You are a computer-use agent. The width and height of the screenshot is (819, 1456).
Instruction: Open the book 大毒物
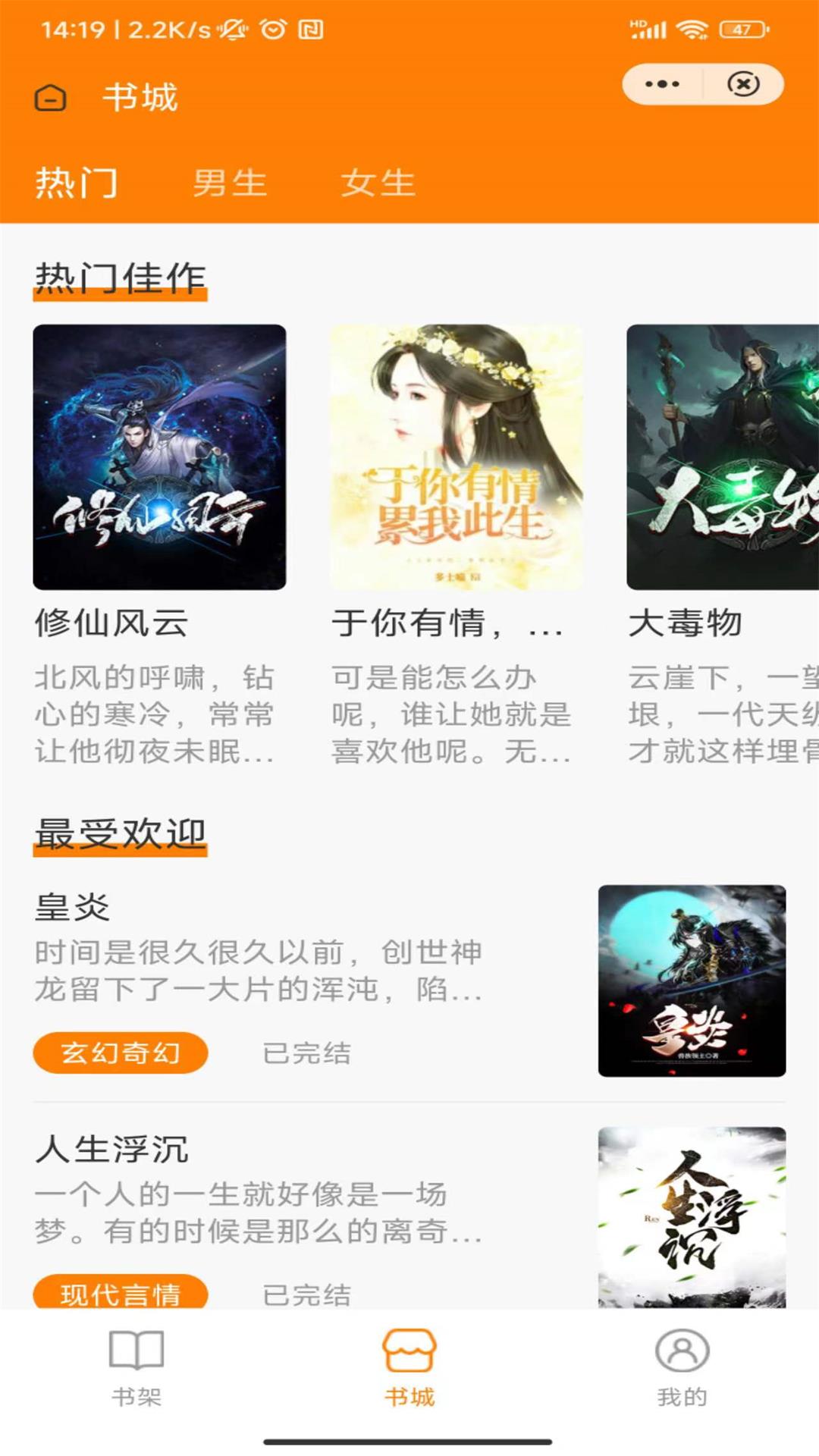[x=722, y=457]
